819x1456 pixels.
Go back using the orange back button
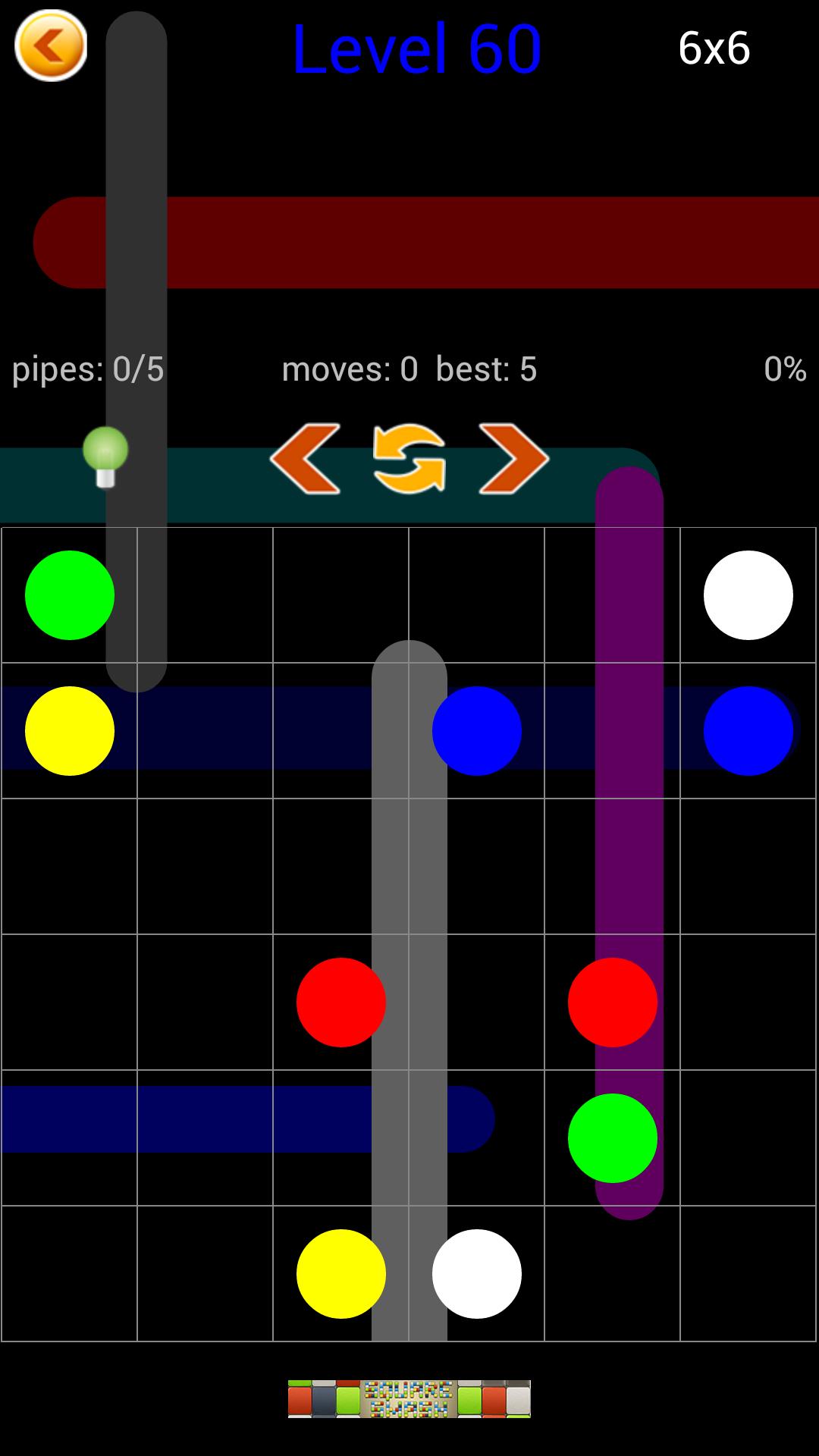(x=51, y=46)
